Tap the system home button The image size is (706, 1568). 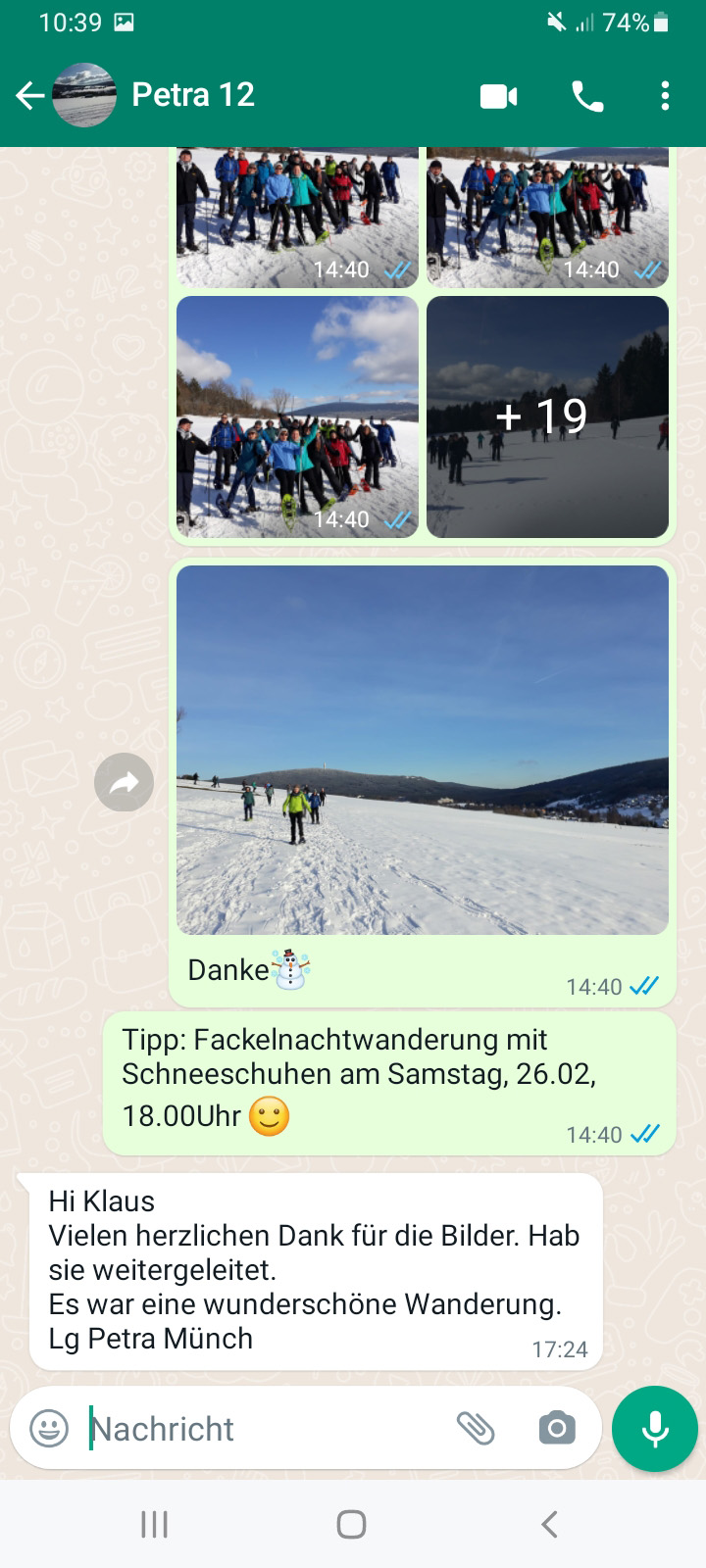pyautogui.click(x=351, y=1524)
